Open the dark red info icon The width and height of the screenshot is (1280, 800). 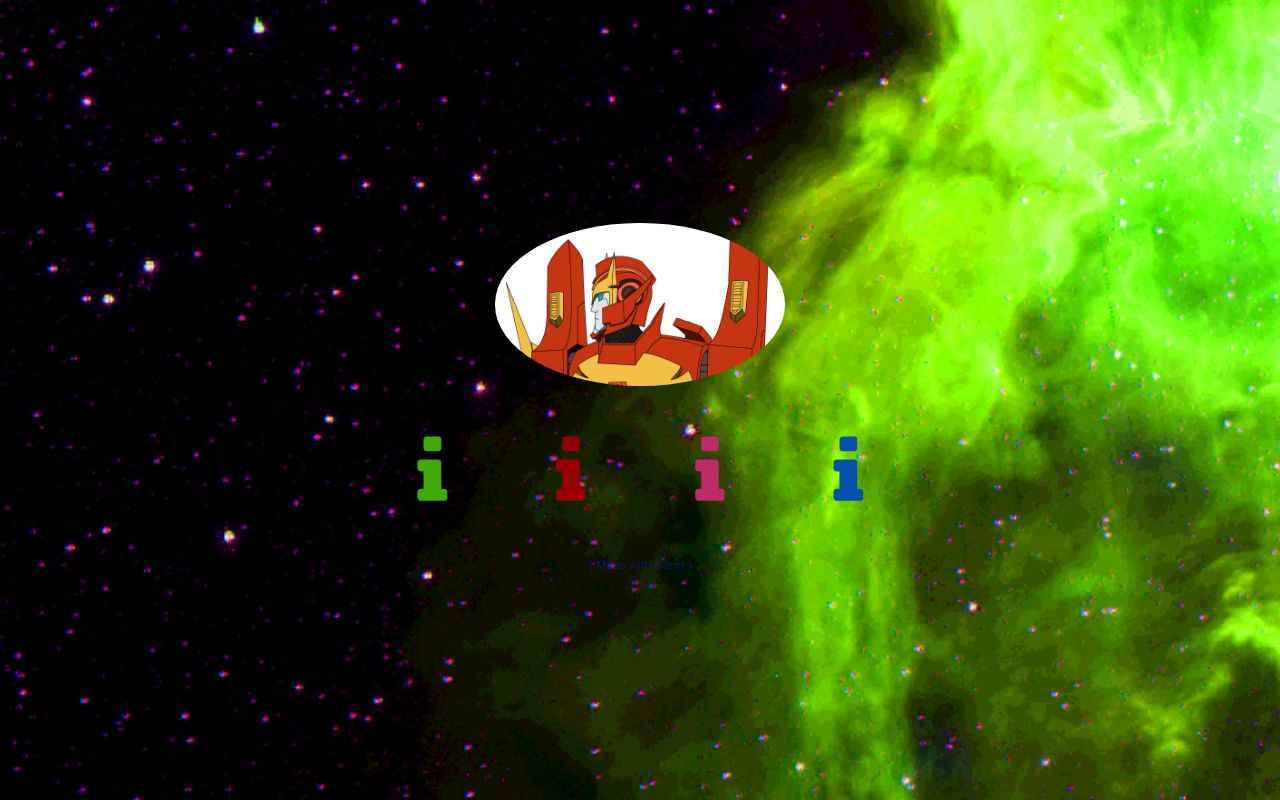coord(570,469)
